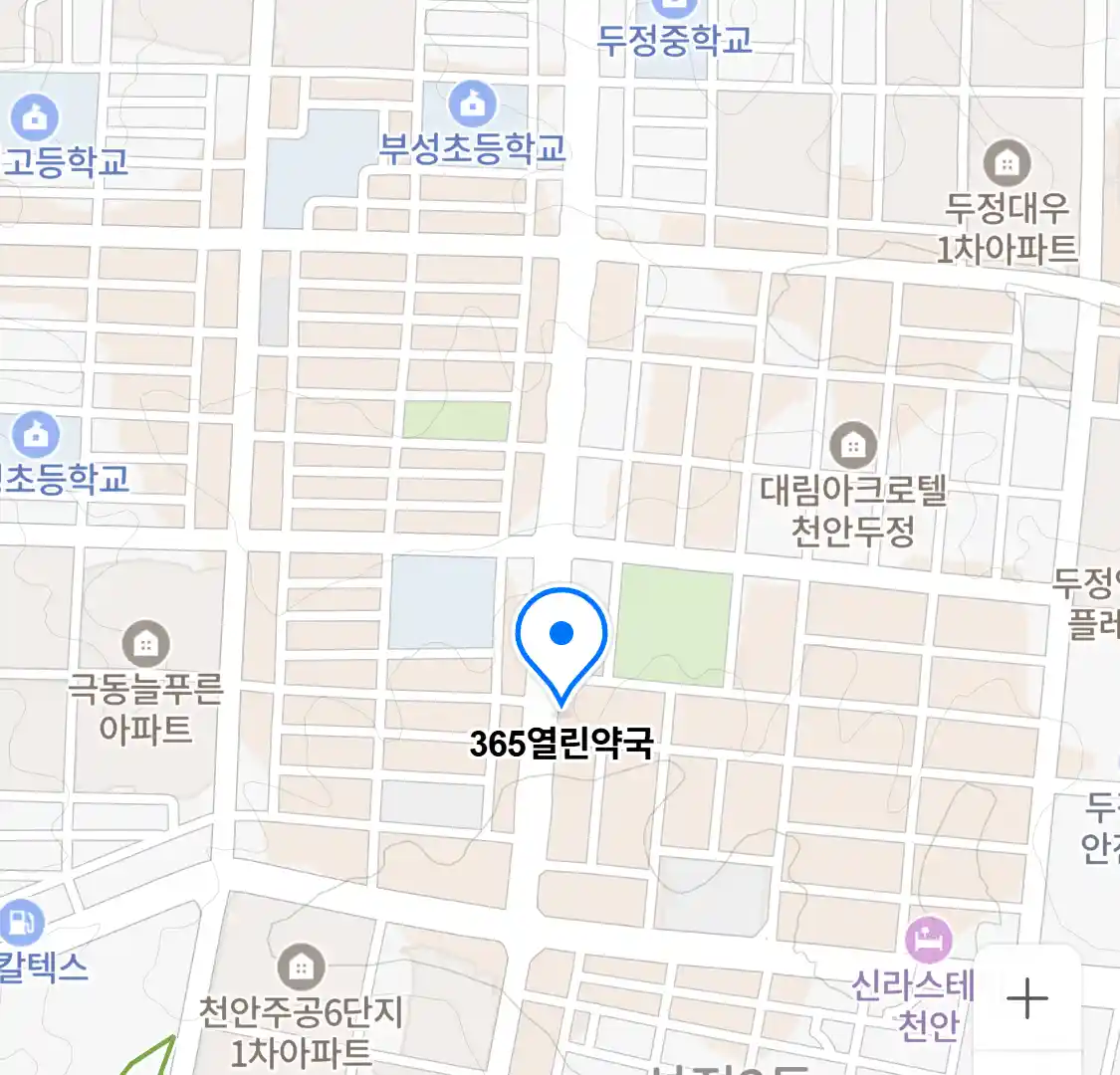Screen dimensions: 1120x1075
Task: Zoom in with the plus button
Action: (1027, 997)
